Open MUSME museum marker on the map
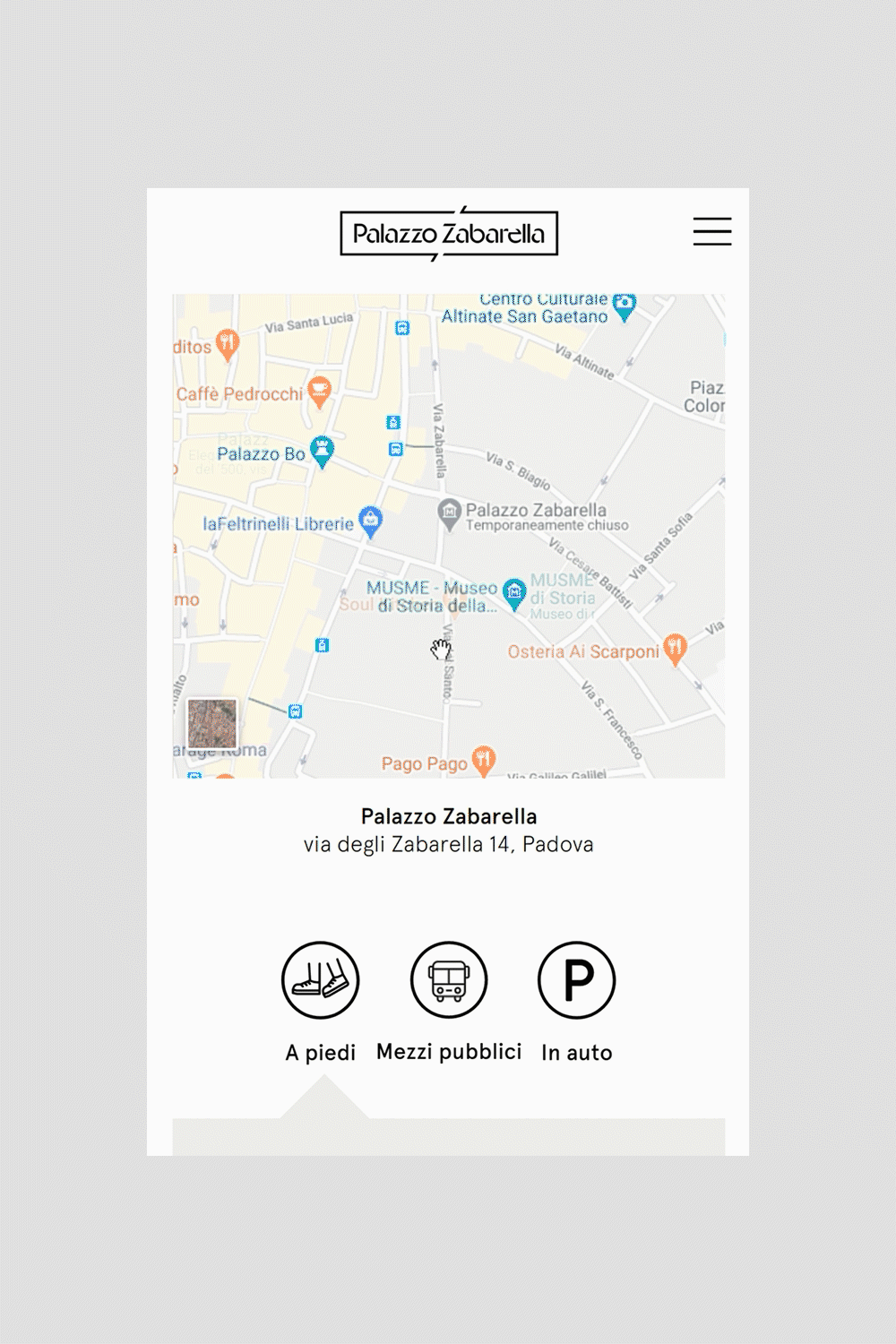 (x=513, y=591)
